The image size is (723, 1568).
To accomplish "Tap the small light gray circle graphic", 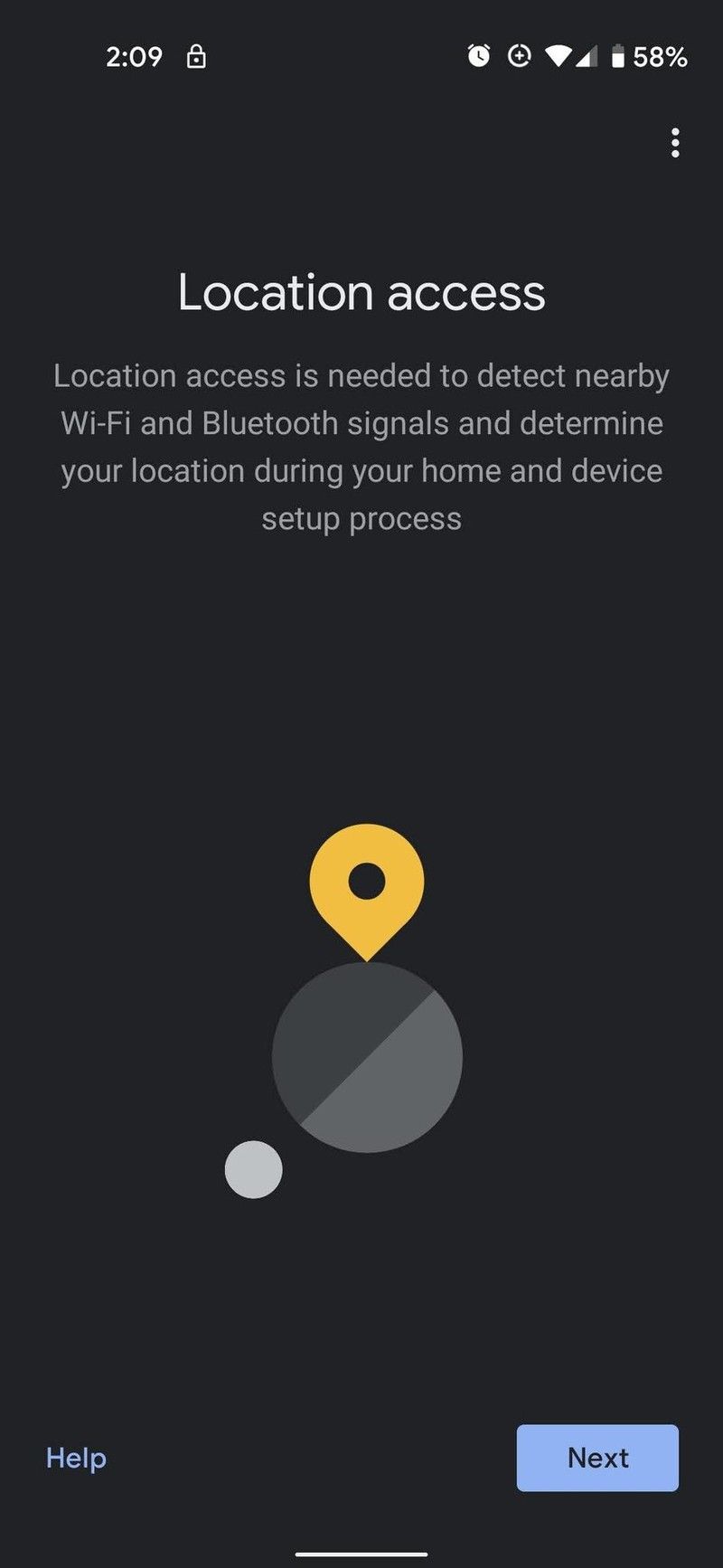I will pyautogui.click(x=252, y=1169).
